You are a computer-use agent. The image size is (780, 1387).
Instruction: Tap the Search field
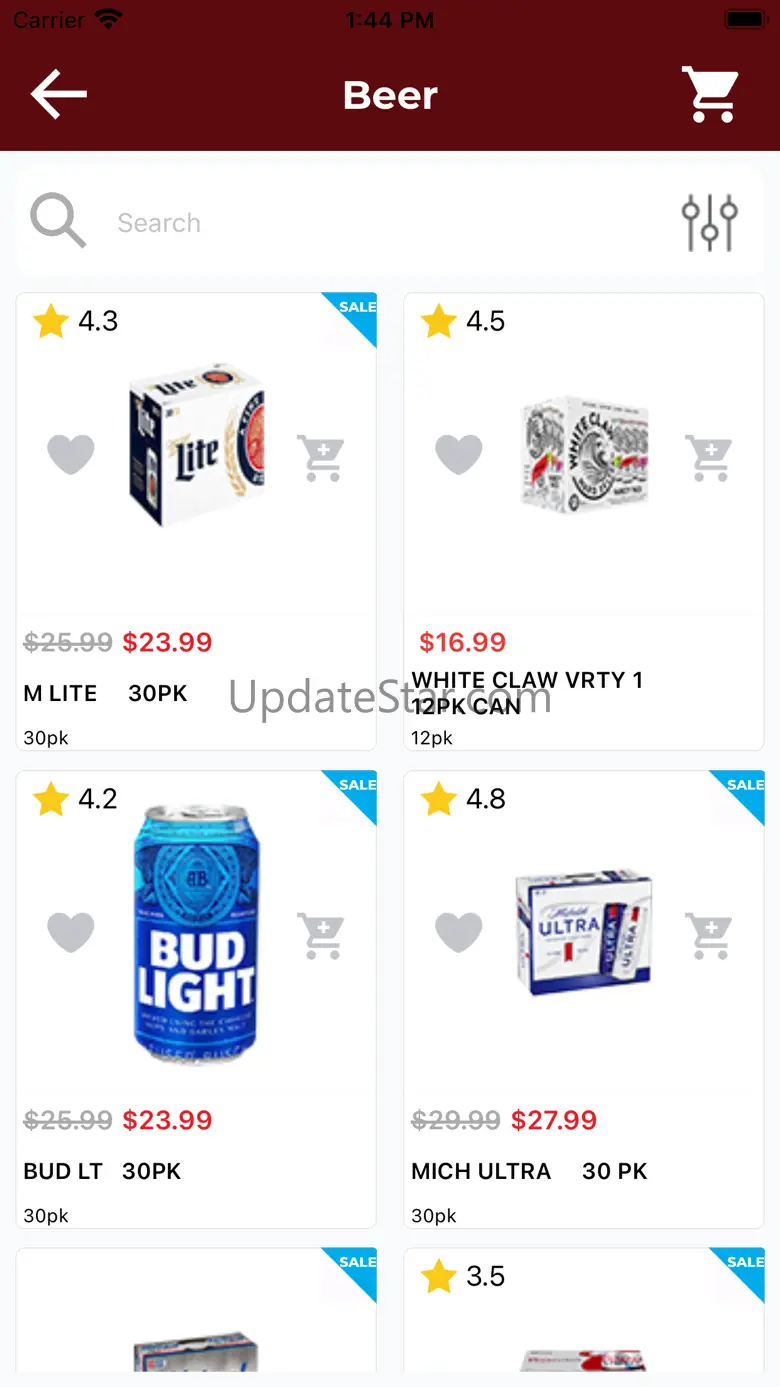[380, 223]
